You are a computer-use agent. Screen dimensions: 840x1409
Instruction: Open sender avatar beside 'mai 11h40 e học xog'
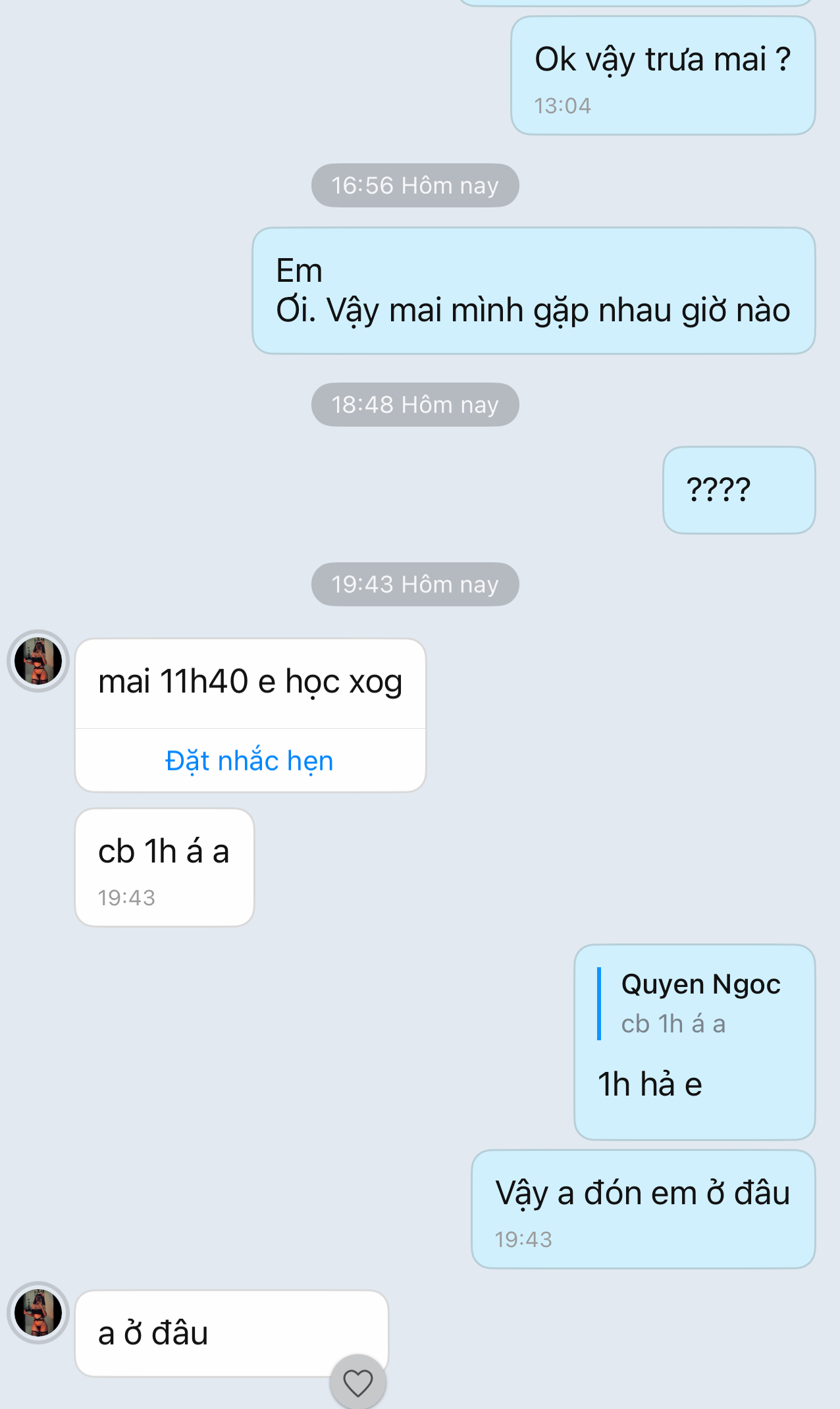(x=38, y=661)
